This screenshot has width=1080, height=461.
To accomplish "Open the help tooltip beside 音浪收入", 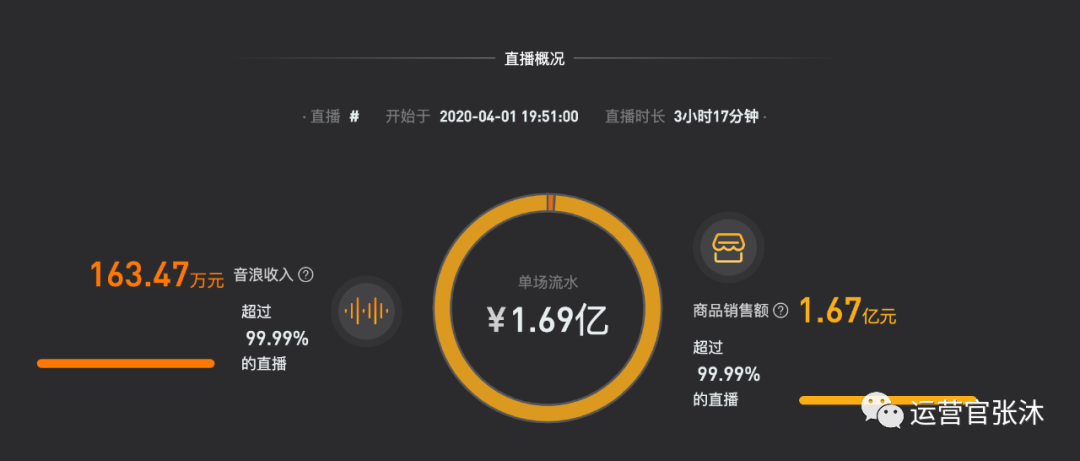I will pyautogui.click(x=306, y=275).
